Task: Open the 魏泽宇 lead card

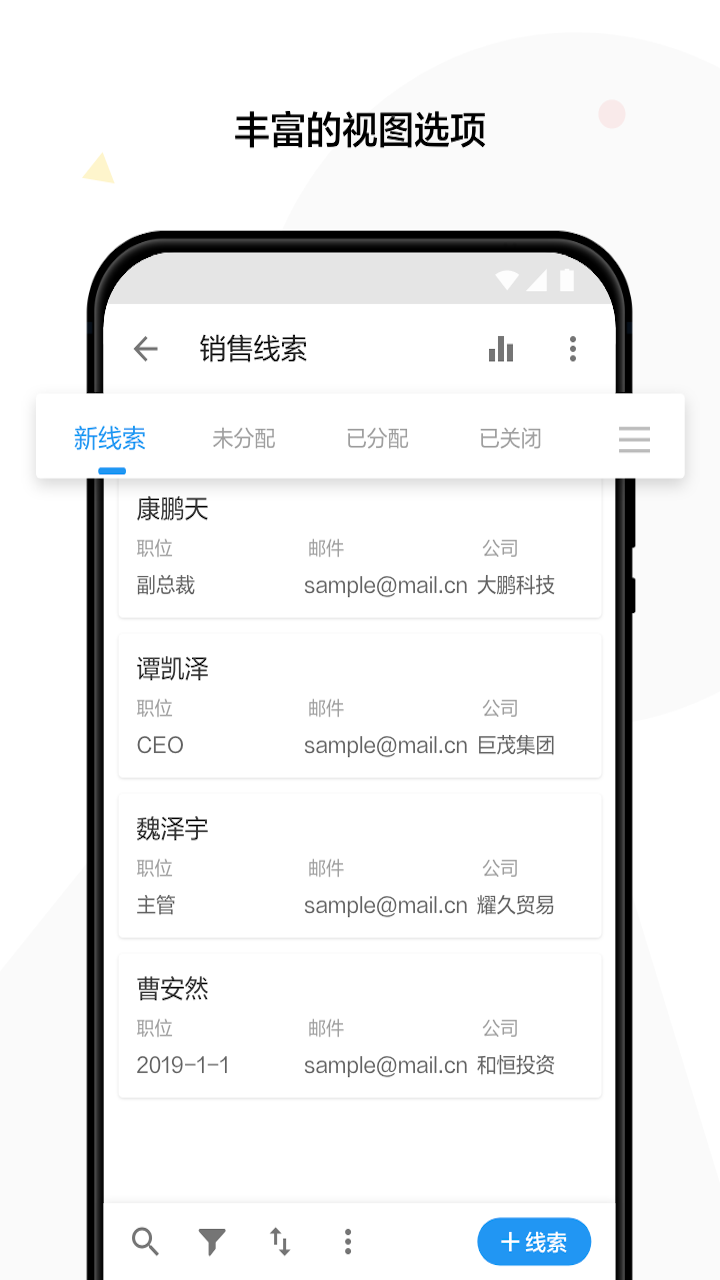Action: (x=360, y=866)
